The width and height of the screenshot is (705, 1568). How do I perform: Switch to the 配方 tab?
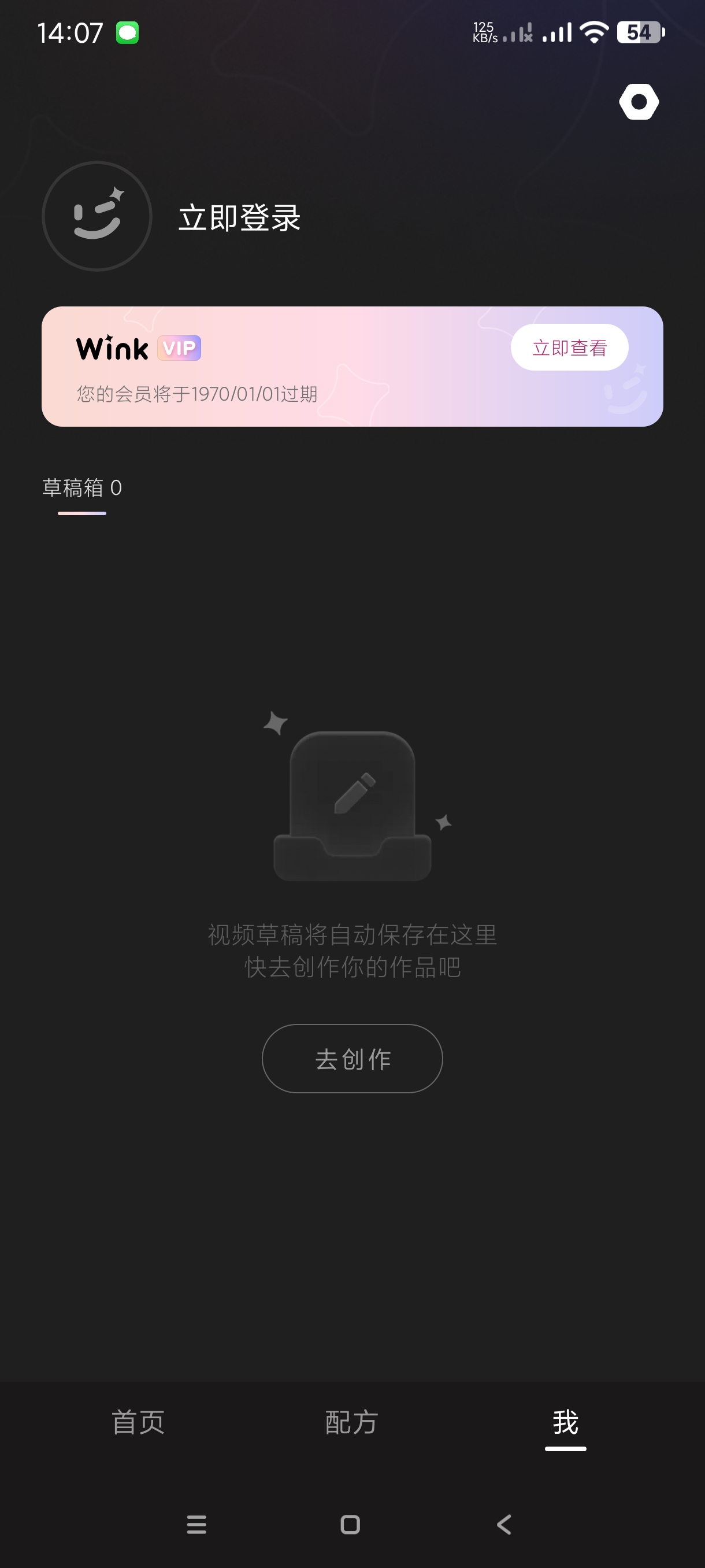coord(351,1422)
